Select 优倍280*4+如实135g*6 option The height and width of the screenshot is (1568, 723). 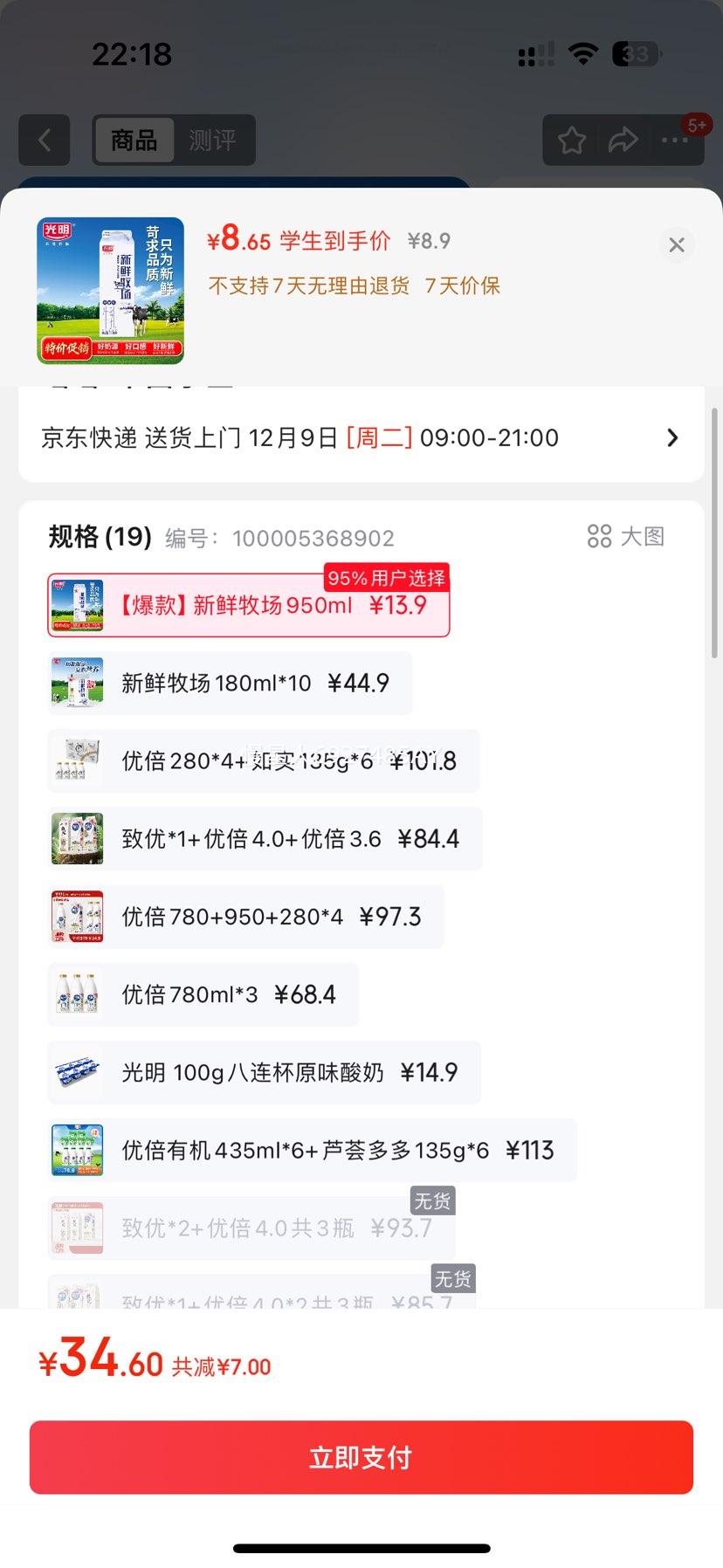(263, 760)
